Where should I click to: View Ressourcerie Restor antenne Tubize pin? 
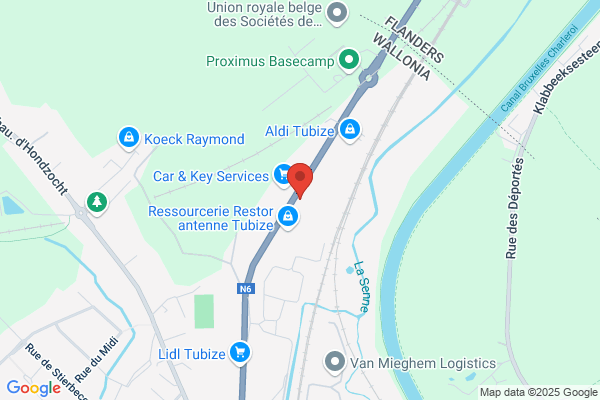coord(288,217)
